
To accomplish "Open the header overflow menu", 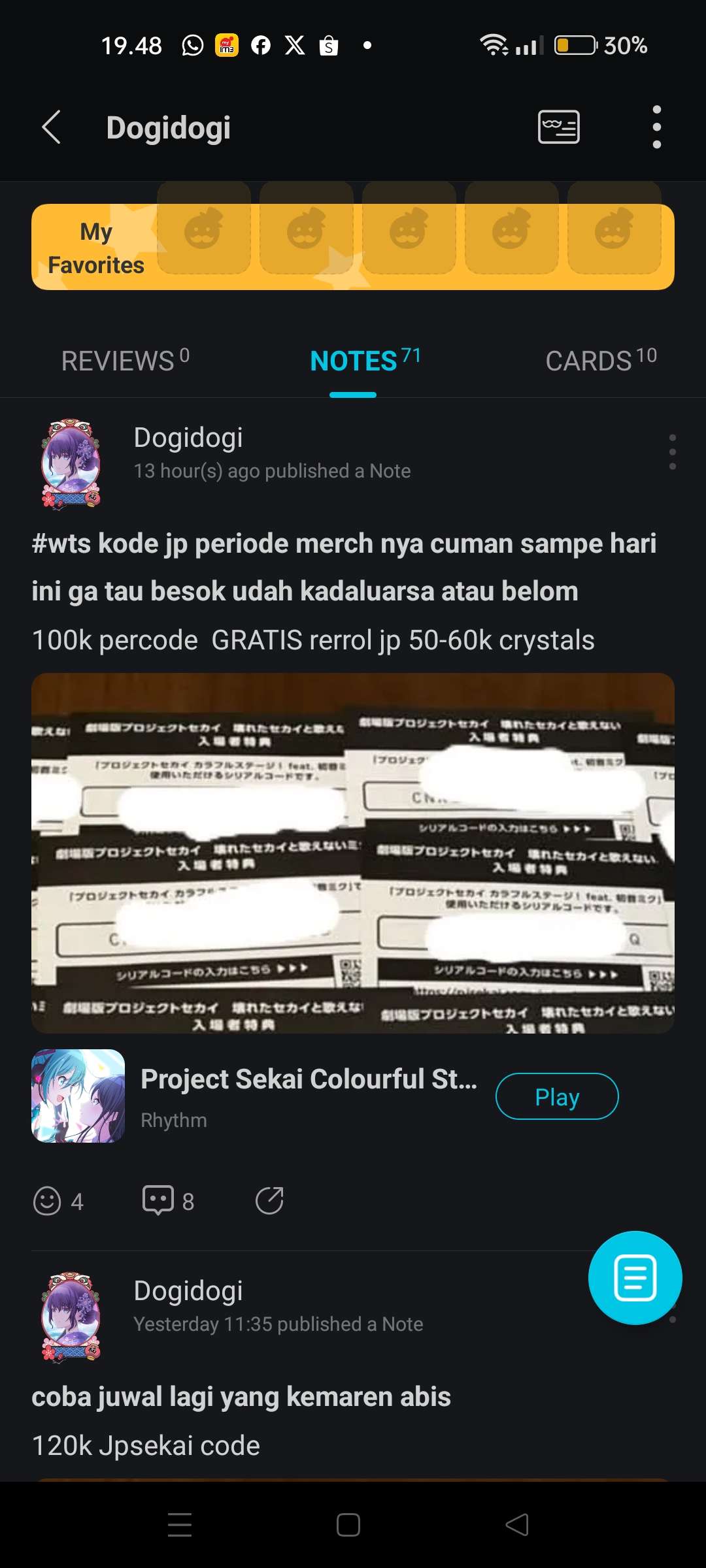I will tap(656, 127).
